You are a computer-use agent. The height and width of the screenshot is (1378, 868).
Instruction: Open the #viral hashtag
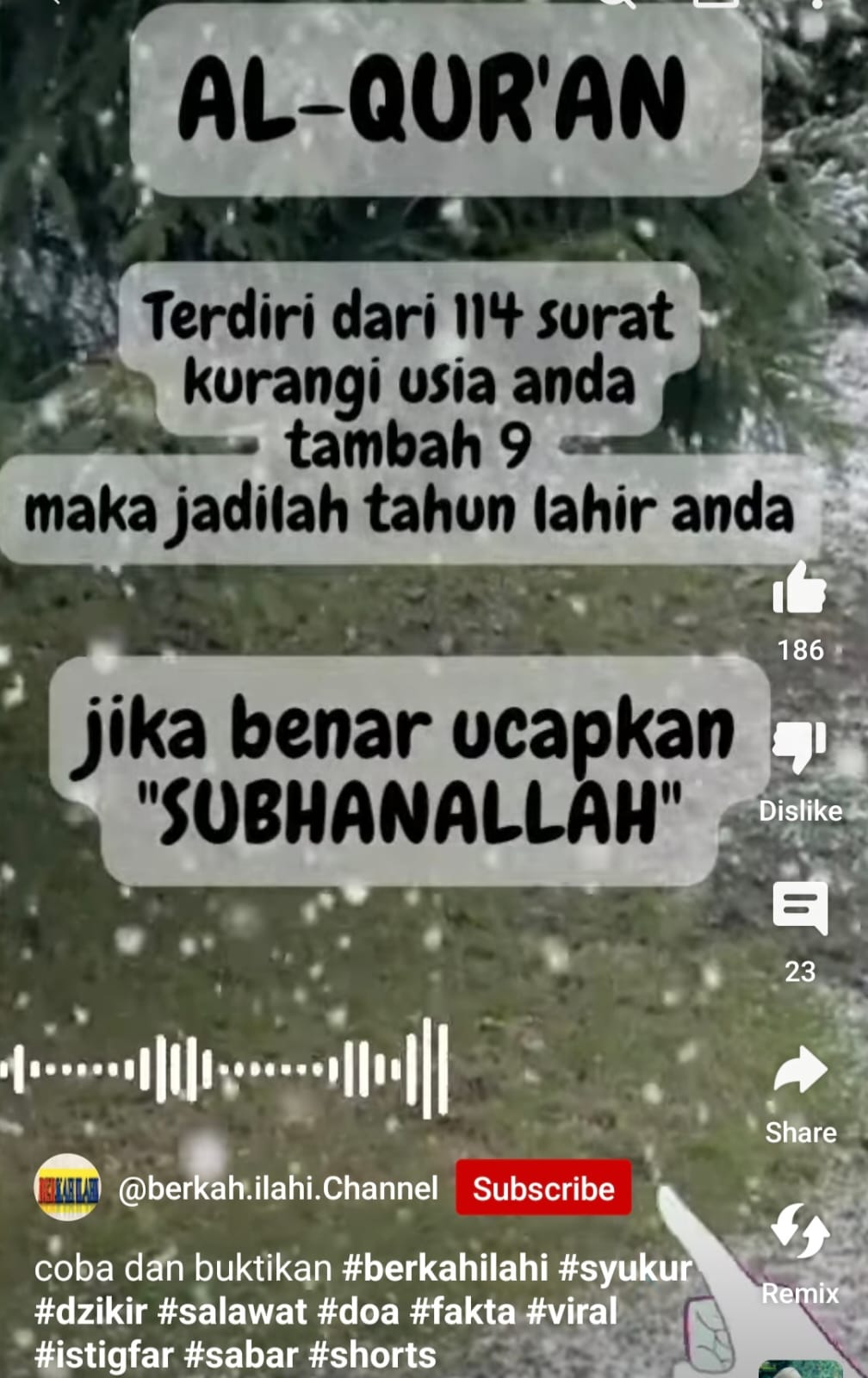point(571,1312)
